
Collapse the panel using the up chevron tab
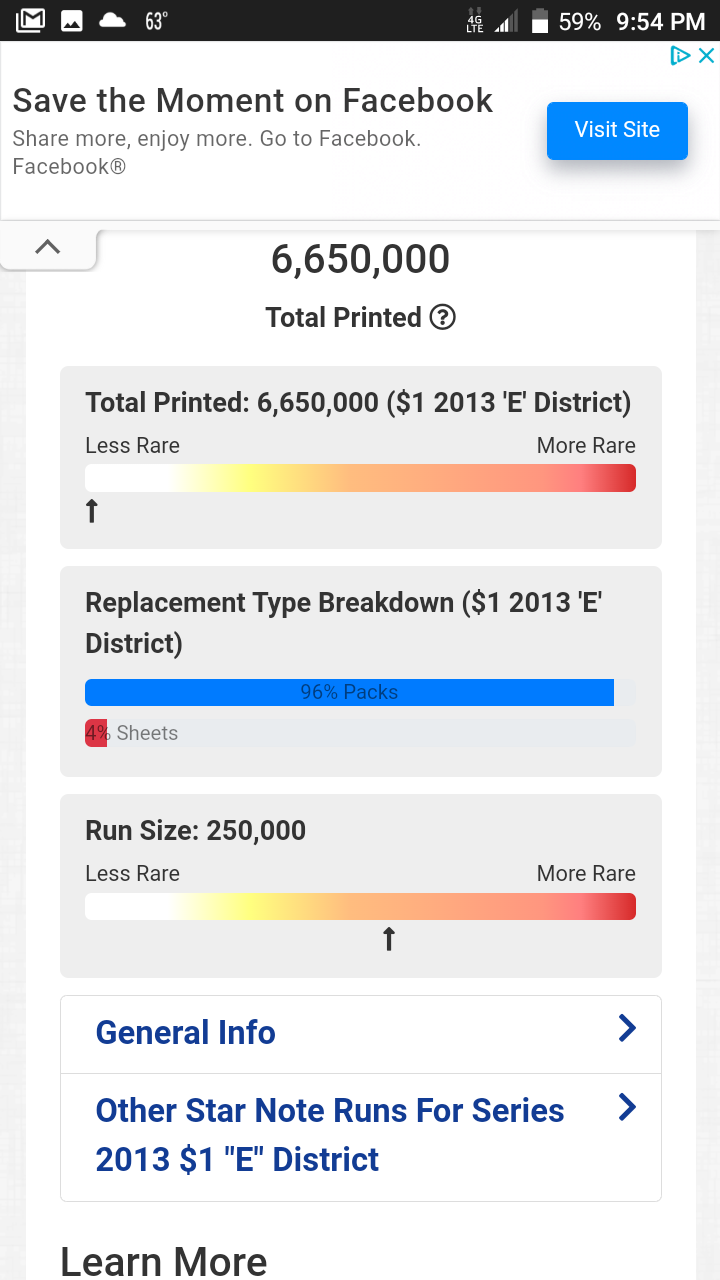pyautogui.click(x=47, y=247)
